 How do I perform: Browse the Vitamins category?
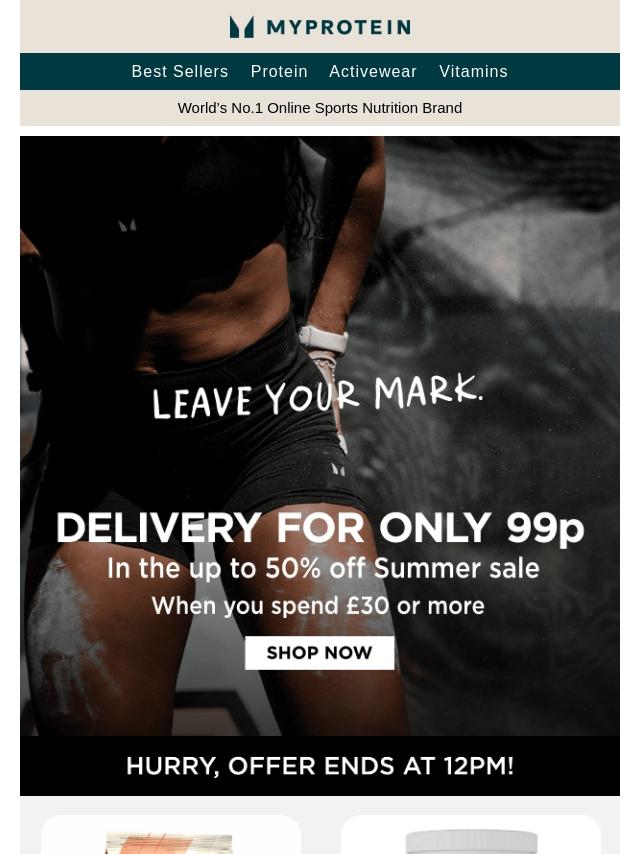[x=473, y=71]
